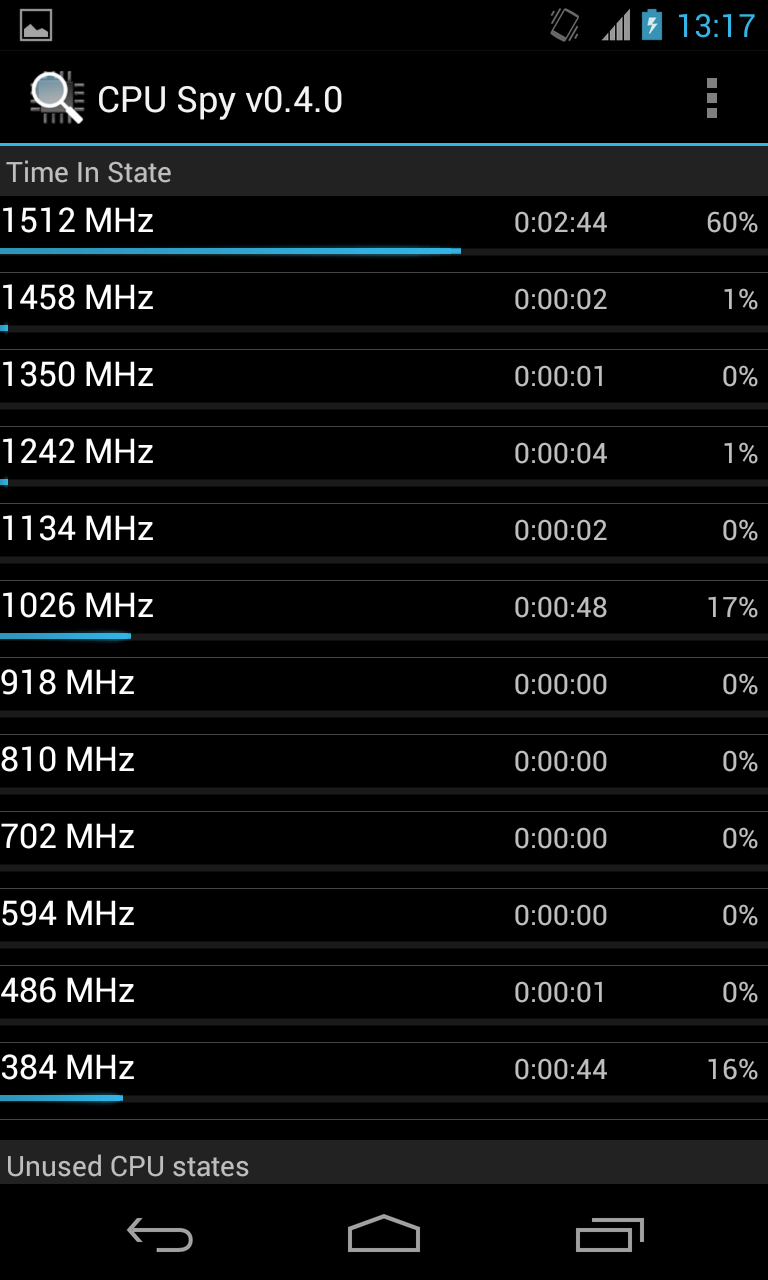Open the recent apps view

point(610,1235)
